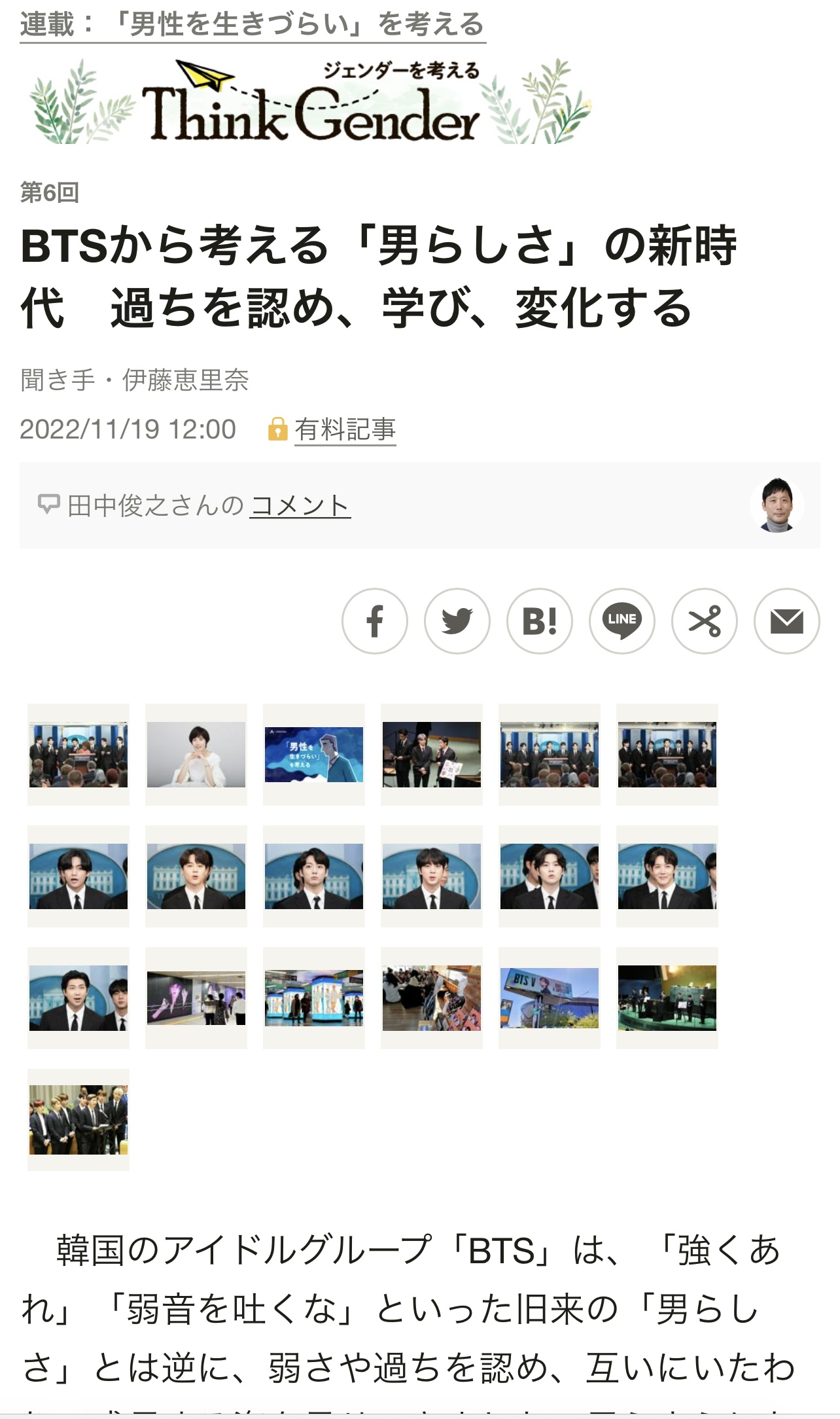The image size is (840, 1419).
Task: Open the woman in white dress photo
Action: (x=196, y=755)
